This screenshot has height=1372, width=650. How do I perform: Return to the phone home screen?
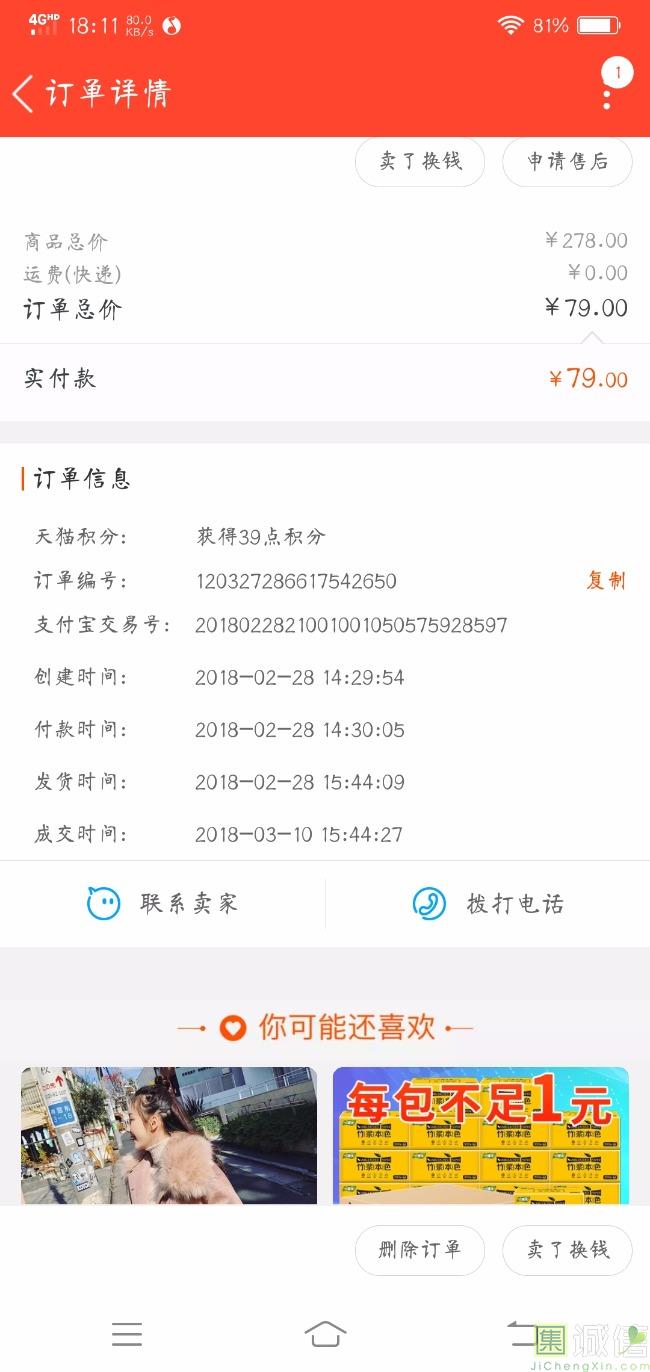click(325, 1334)
